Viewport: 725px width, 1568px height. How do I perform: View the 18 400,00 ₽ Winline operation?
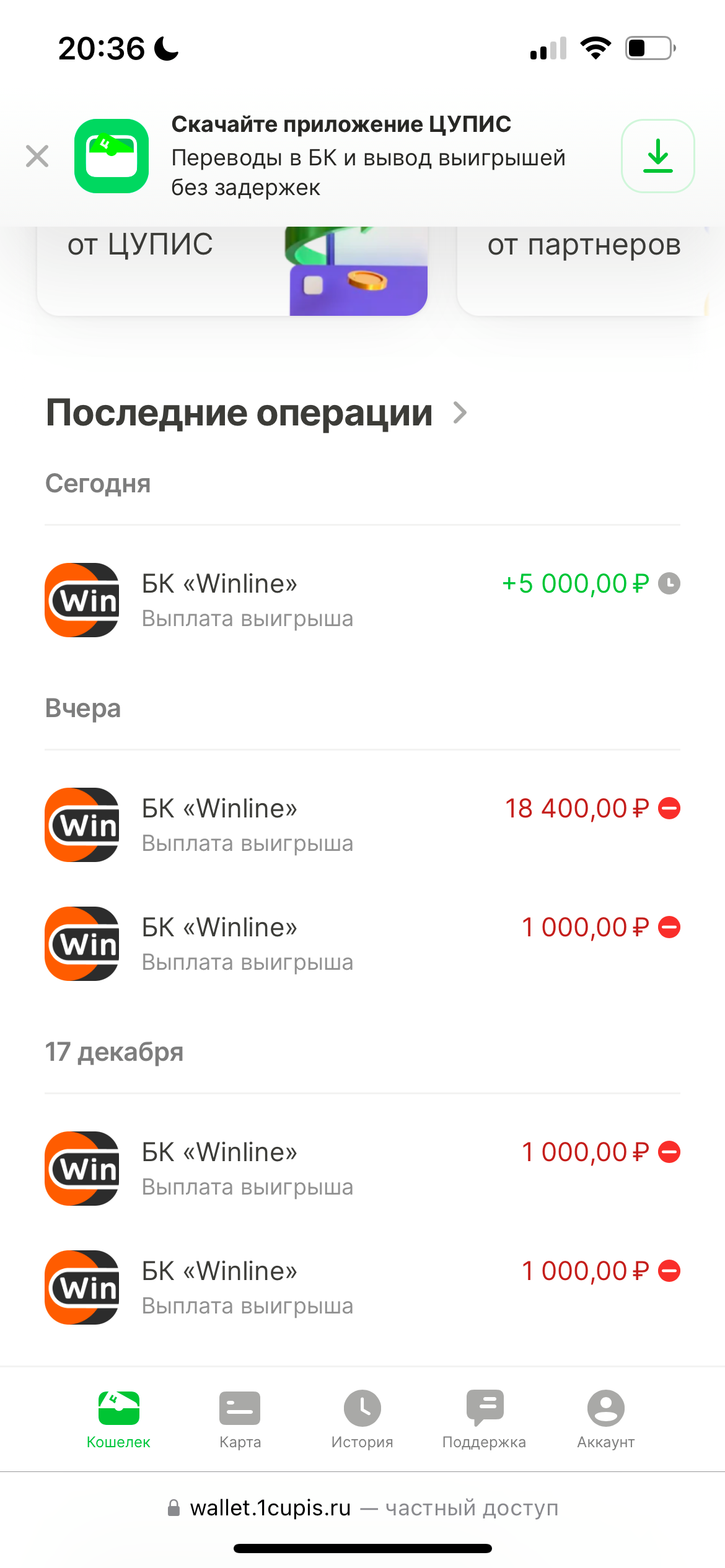click(x=362, y=825)
